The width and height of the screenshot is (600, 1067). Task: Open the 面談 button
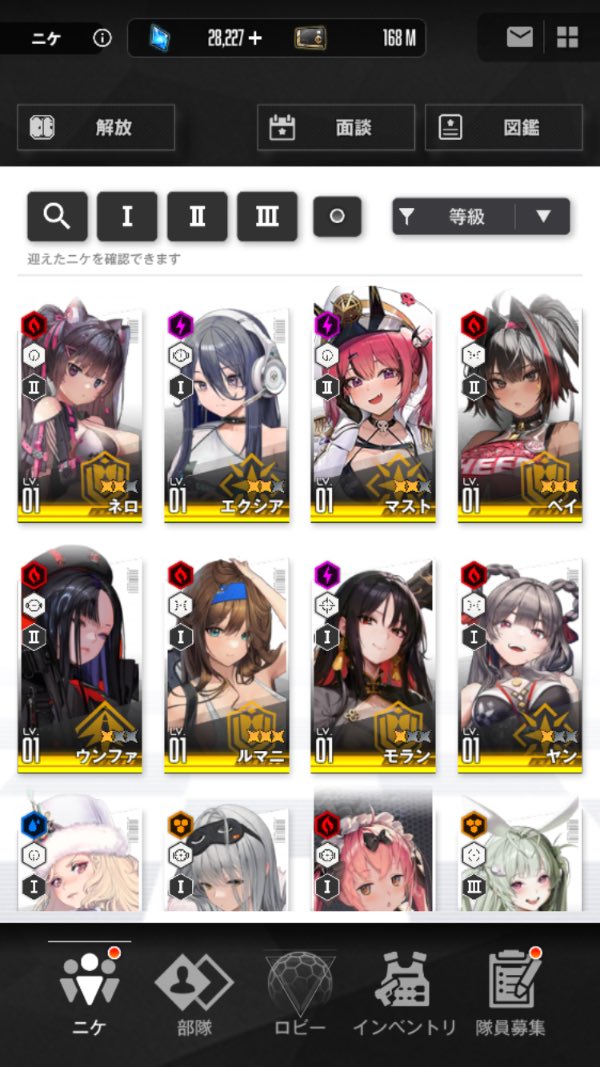pos(335,128)
